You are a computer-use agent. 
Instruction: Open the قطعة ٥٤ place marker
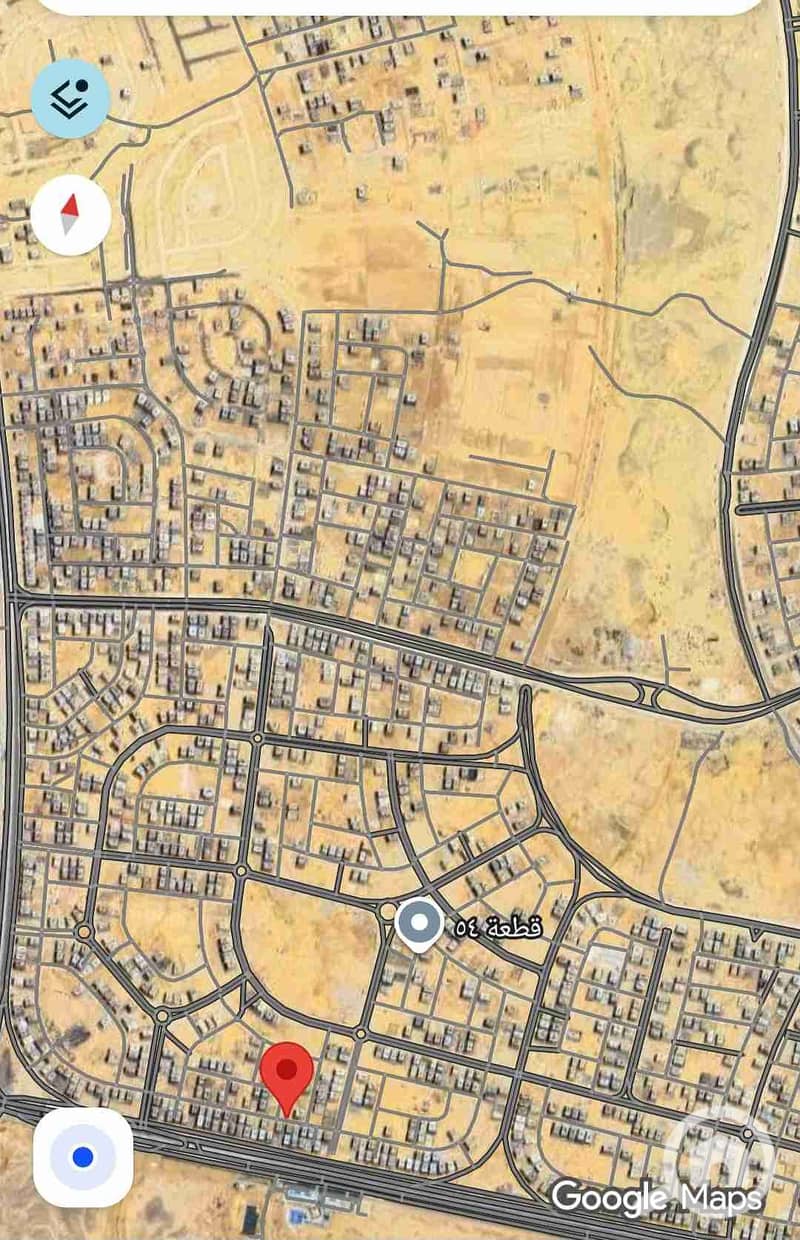(418, 924)
